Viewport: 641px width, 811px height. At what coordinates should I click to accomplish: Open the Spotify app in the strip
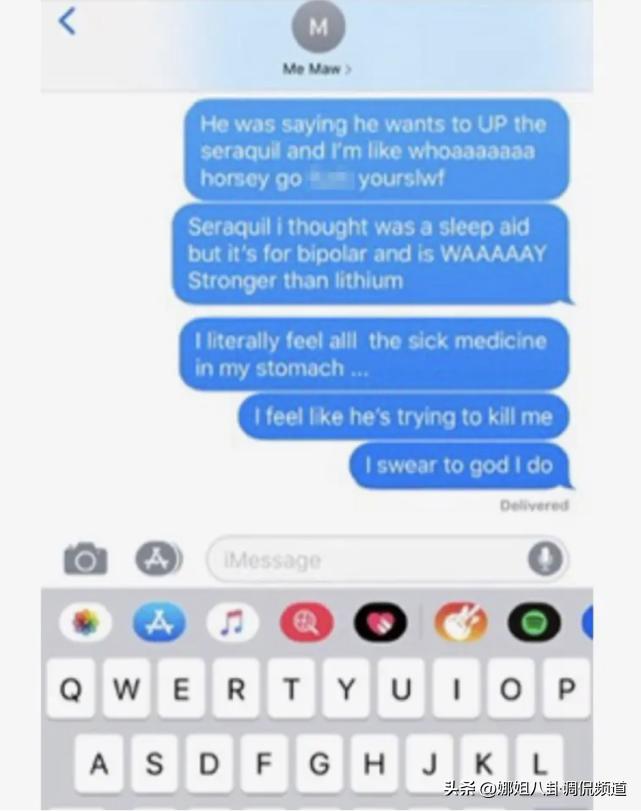[534, 623]
